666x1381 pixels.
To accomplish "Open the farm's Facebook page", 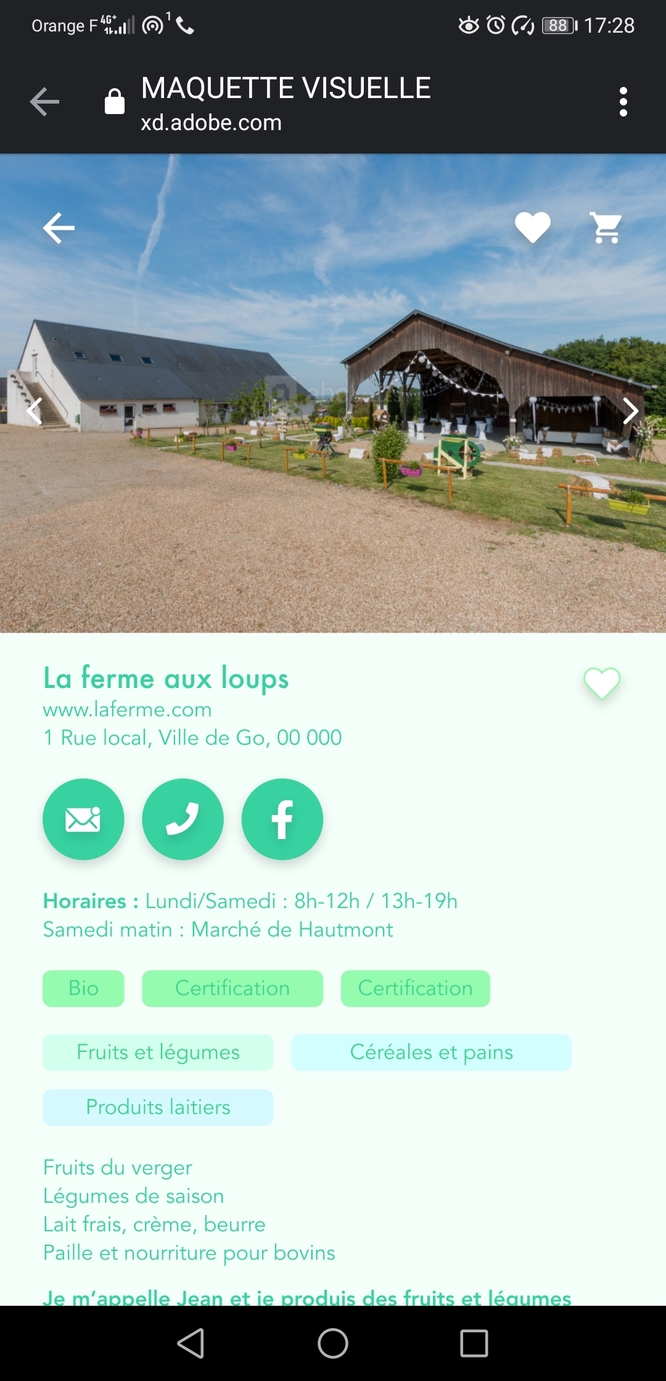I will point(282,819).
